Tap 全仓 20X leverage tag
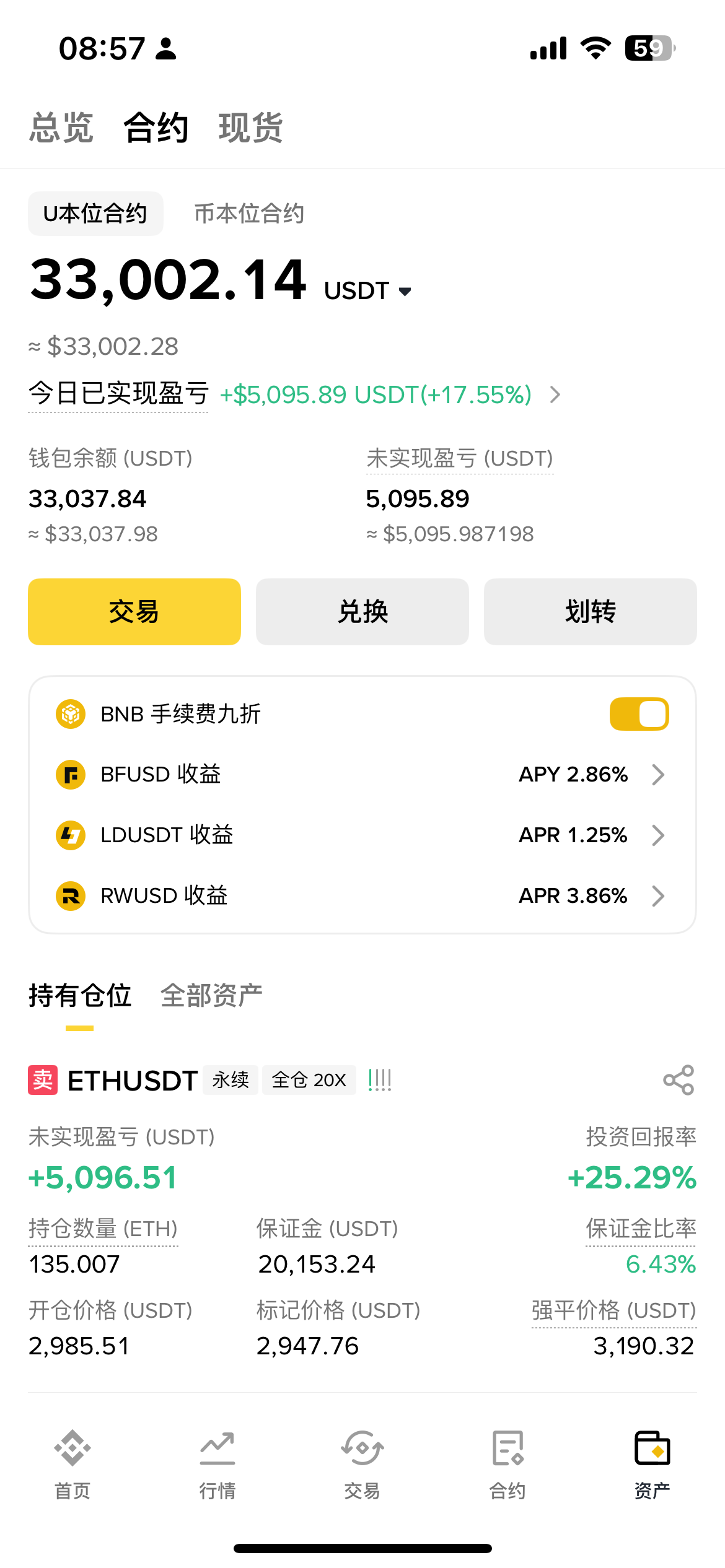Image resolution: width=725 pixels, height=1568 pixels. (309, 1080)
